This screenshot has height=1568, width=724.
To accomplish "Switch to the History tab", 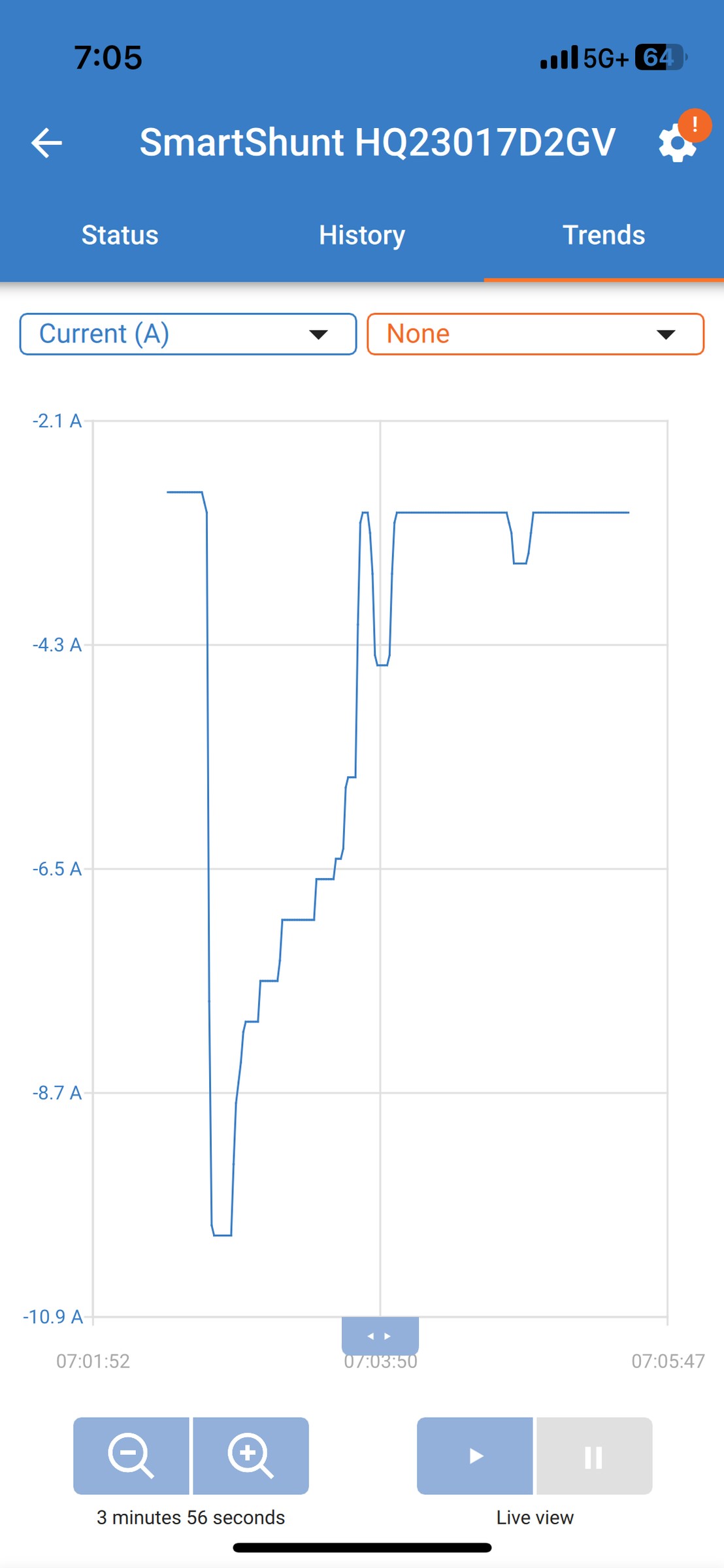I will pos(362,235).
